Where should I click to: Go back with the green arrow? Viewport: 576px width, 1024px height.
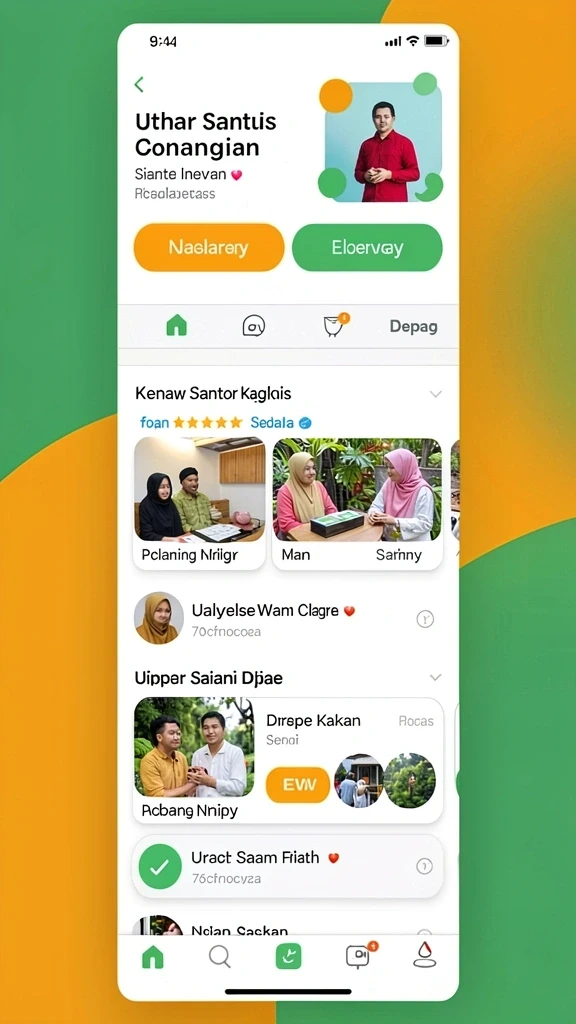tap(138, 84)
